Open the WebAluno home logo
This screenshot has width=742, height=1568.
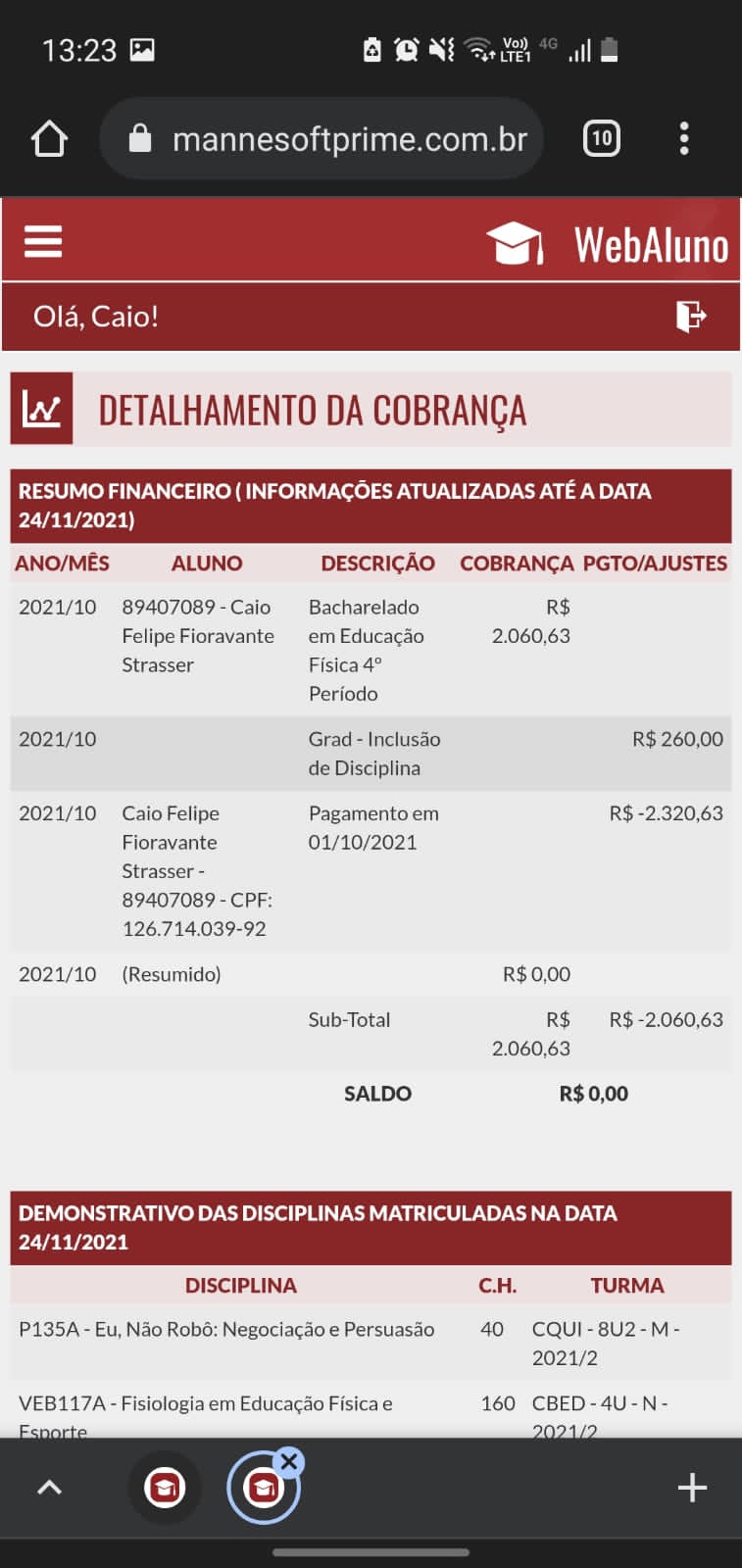(608, 243)
